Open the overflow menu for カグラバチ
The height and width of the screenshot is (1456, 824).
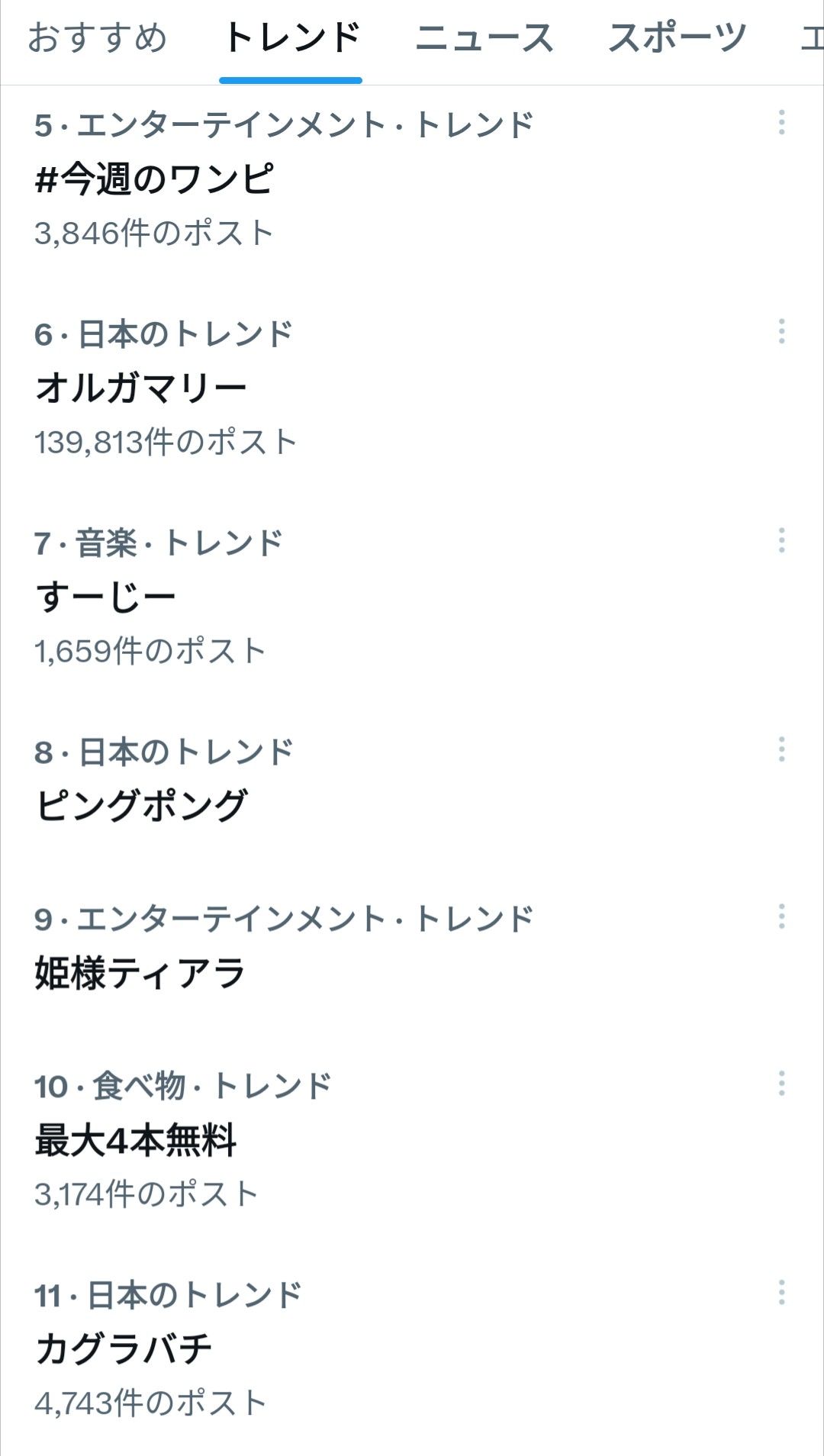(x=781, y=1293)
